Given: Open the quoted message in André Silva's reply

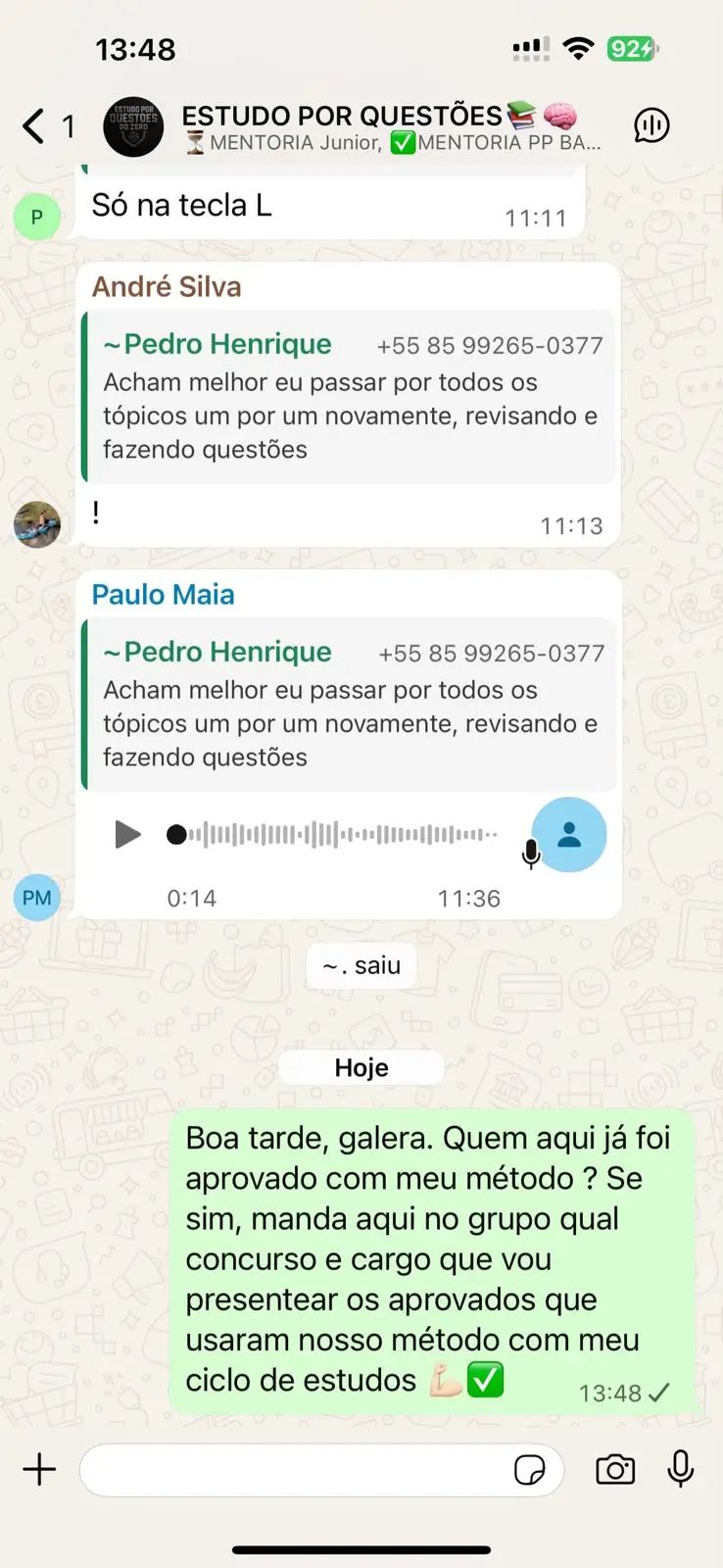Looking at the screenshot, I should 351,397.
